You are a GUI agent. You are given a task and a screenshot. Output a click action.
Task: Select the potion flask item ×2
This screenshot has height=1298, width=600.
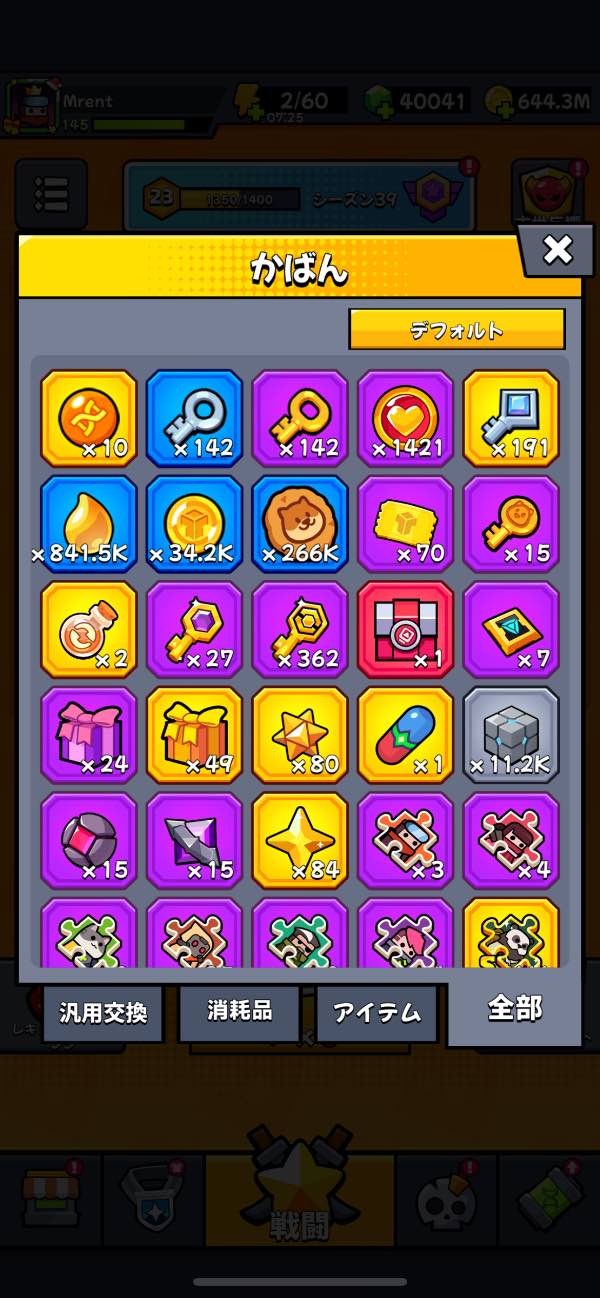coord(89,630)
